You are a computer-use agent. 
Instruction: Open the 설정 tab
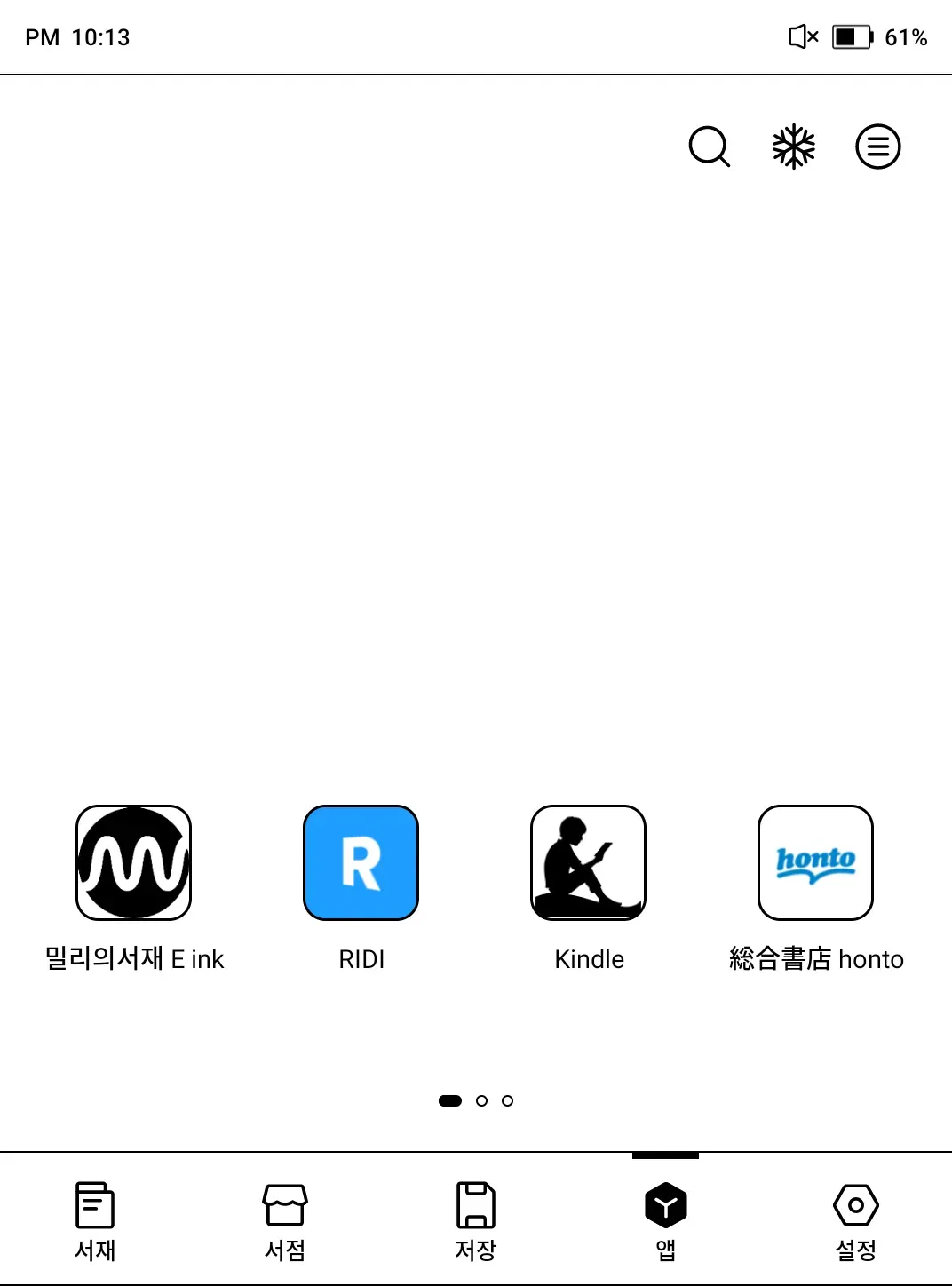[856, 1221]
